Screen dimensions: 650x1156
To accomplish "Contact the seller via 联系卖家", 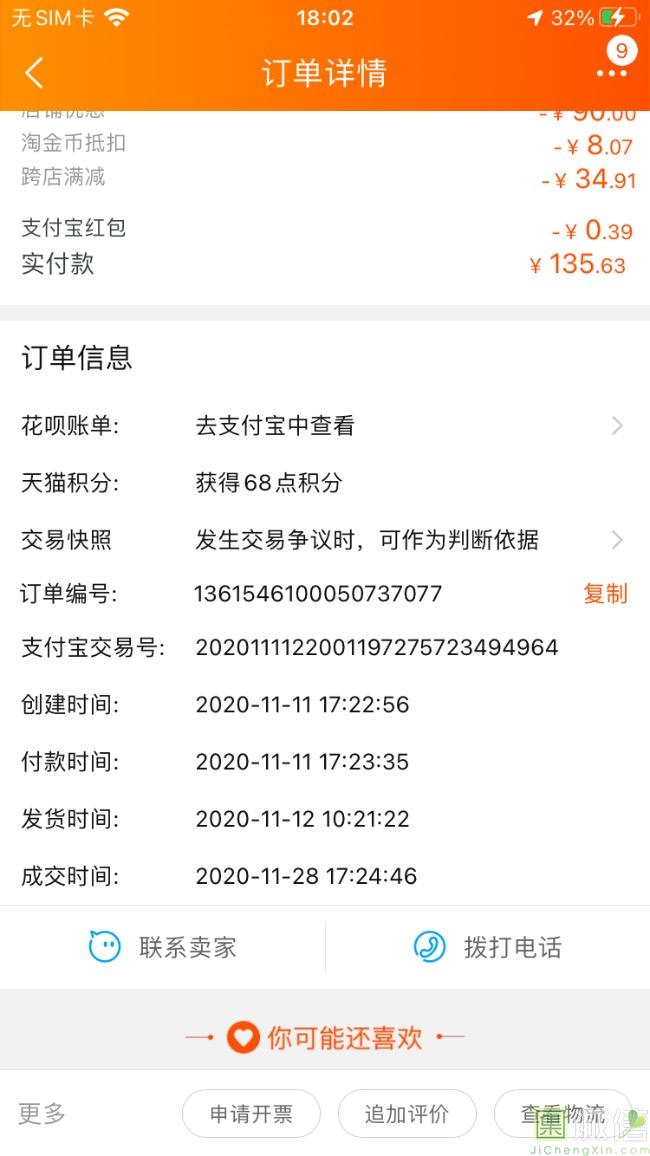I will (162, 947).
